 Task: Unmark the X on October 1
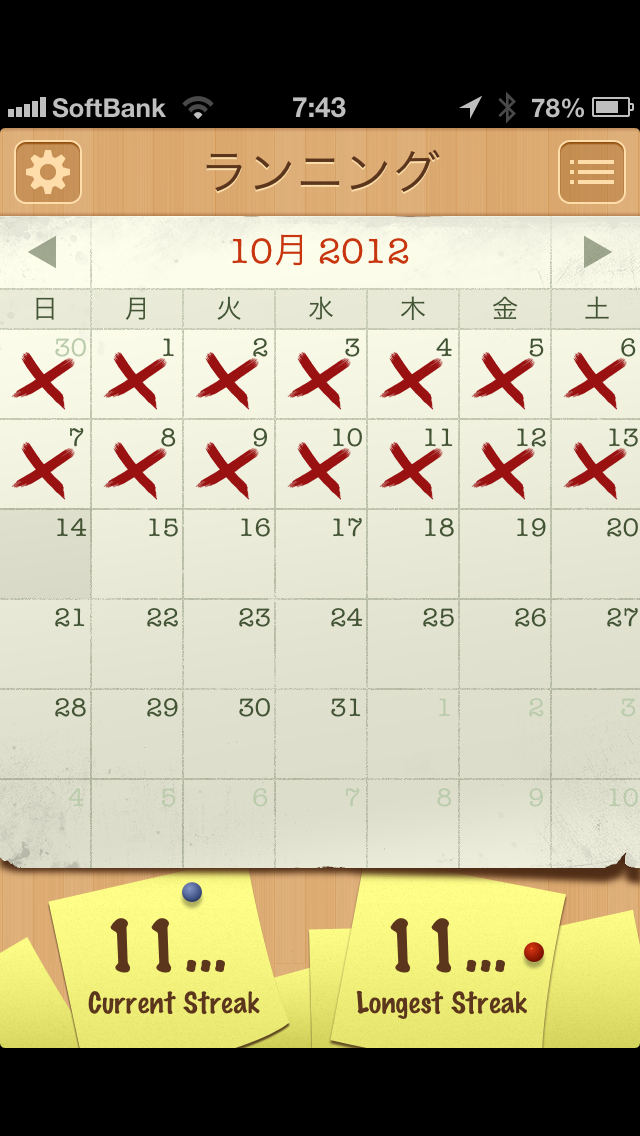click(137, 375)
